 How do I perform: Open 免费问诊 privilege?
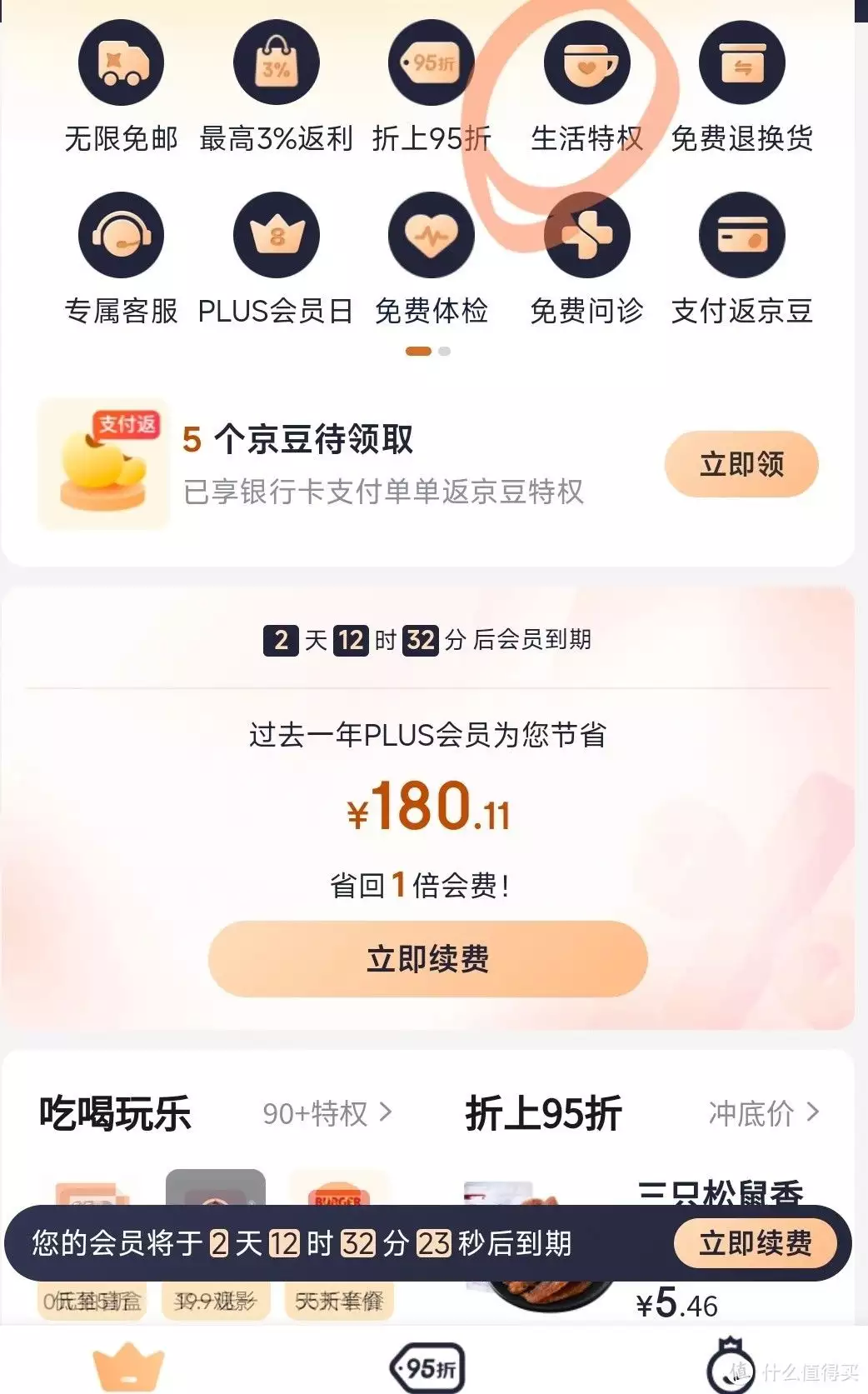click(586, 236)
